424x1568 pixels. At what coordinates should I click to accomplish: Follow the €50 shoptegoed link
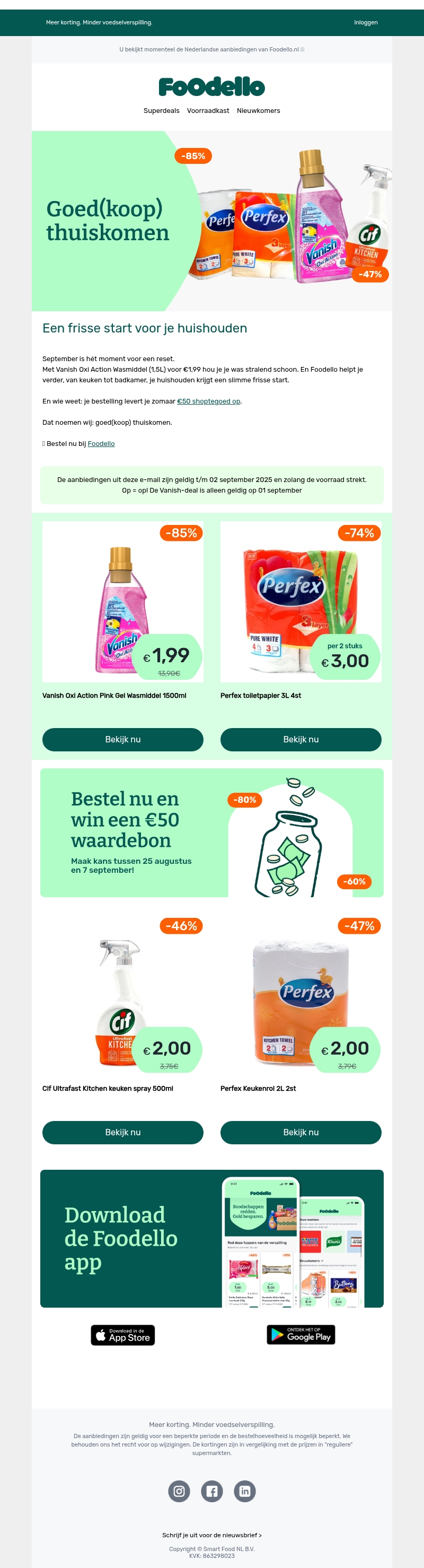208,401
